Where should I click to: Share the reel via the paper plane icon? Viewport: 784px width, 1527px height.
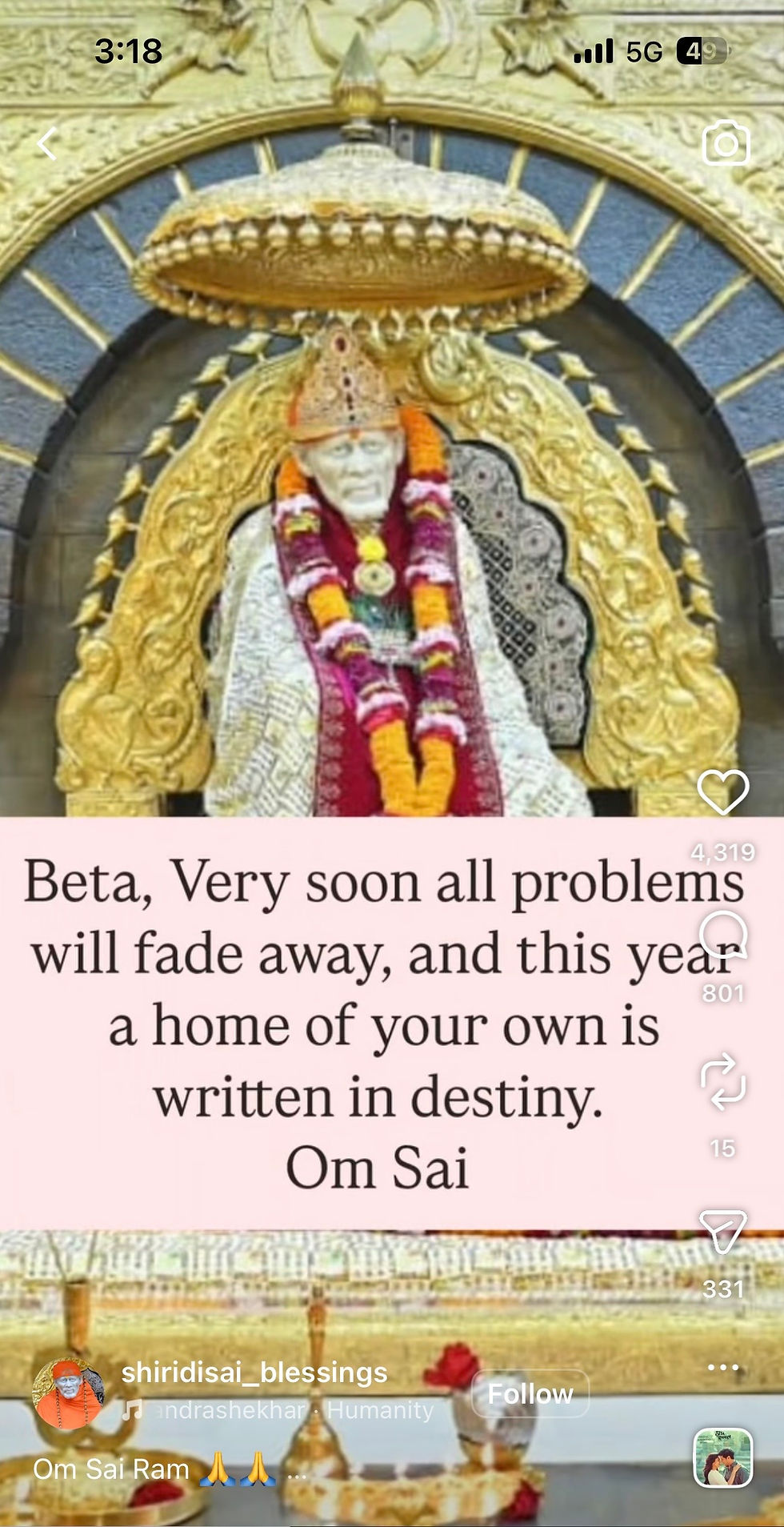tap(722, 1230)
